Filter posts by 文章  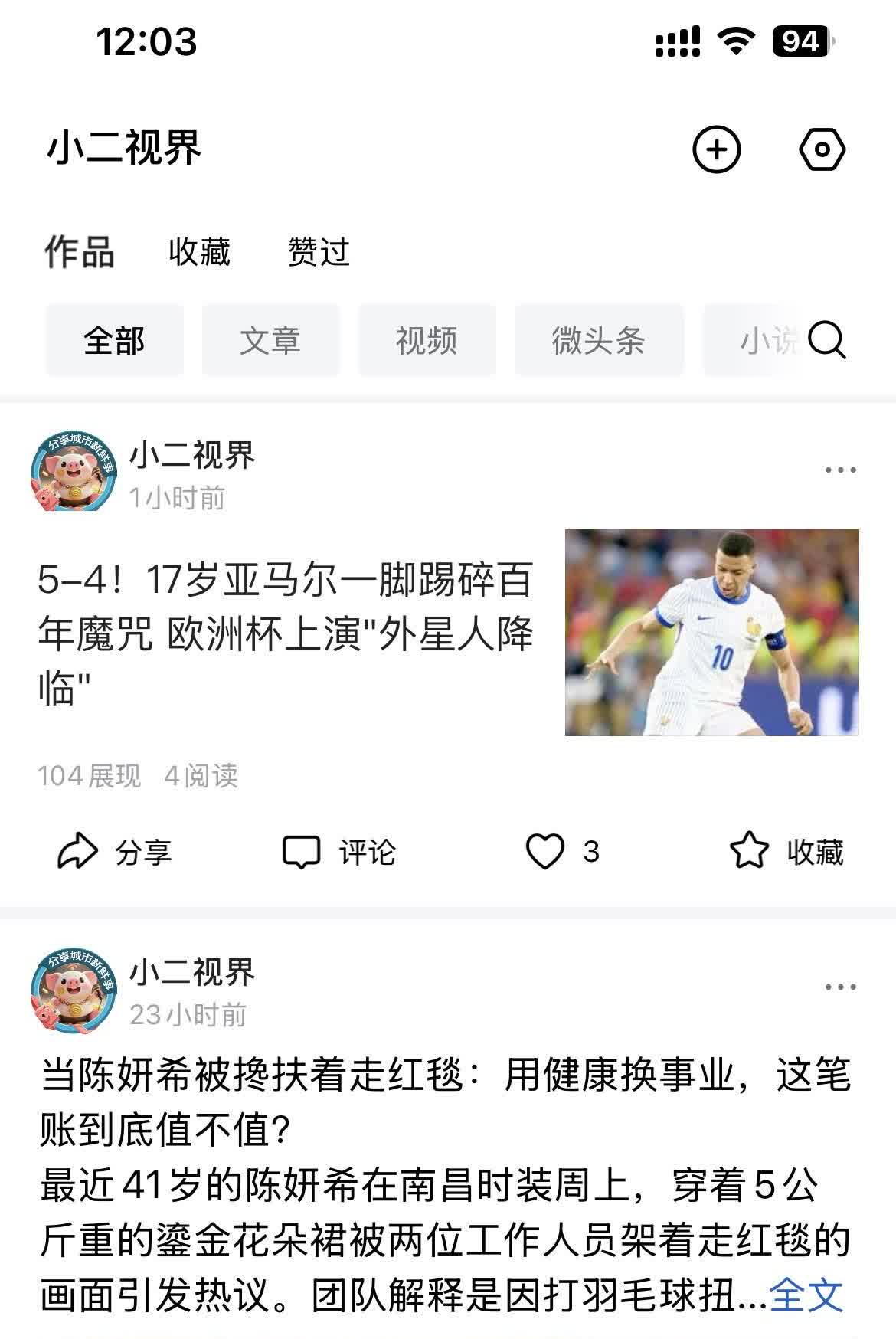270,340
